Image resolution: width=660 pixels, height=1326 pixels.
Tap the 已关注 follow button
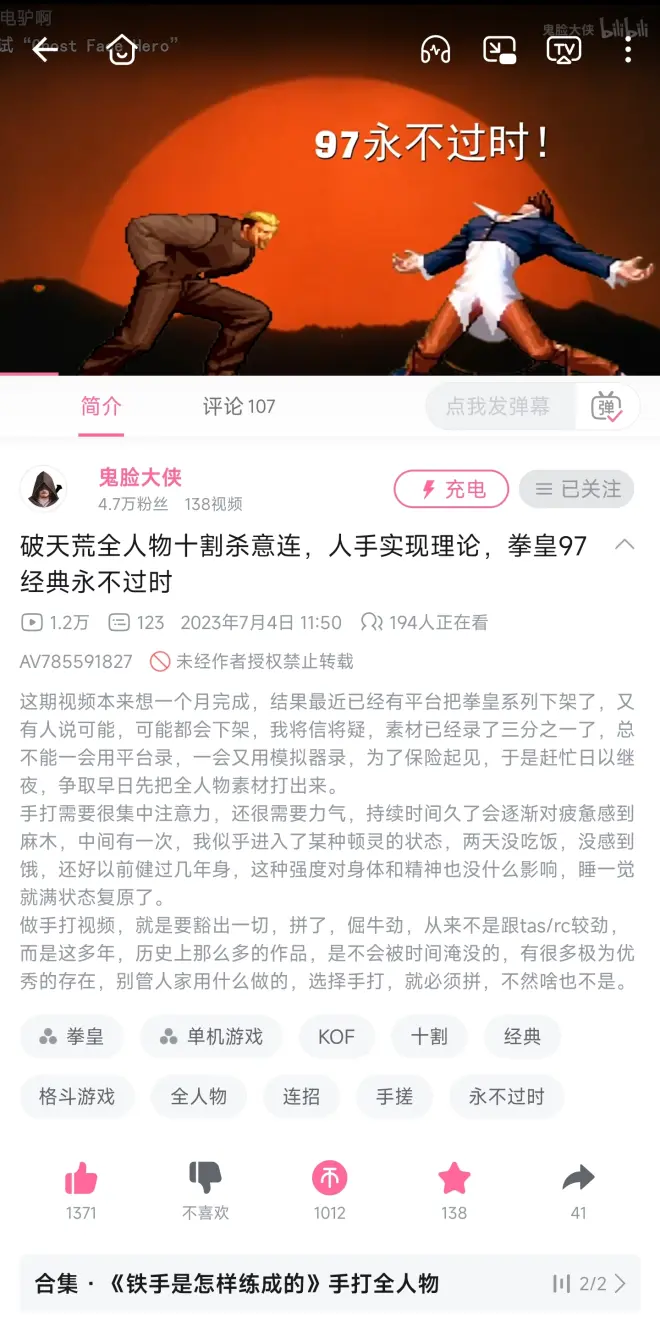click(577, 489)
